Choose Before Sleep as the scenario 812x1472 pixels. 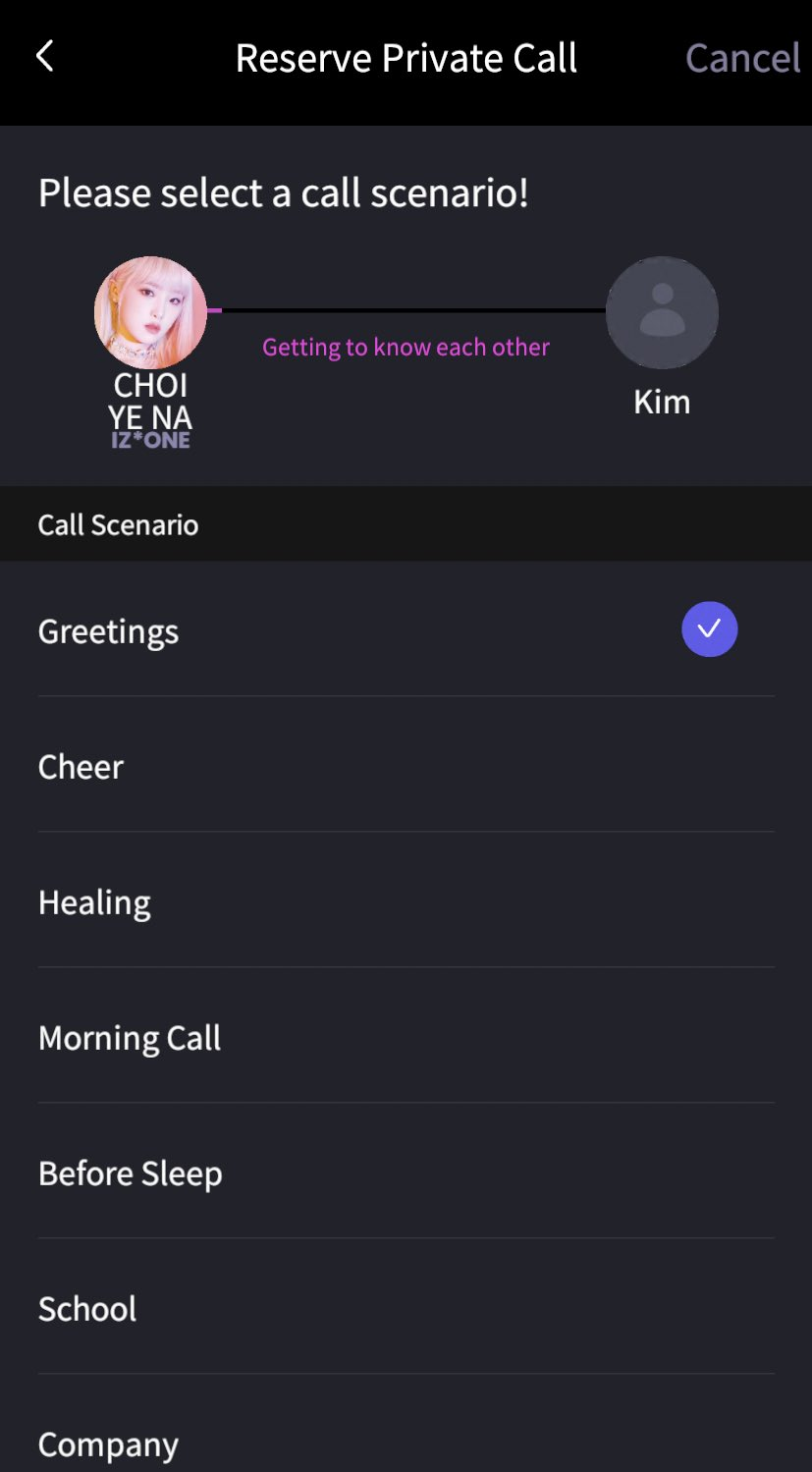pyautogui.click(x=406, y=1172)
